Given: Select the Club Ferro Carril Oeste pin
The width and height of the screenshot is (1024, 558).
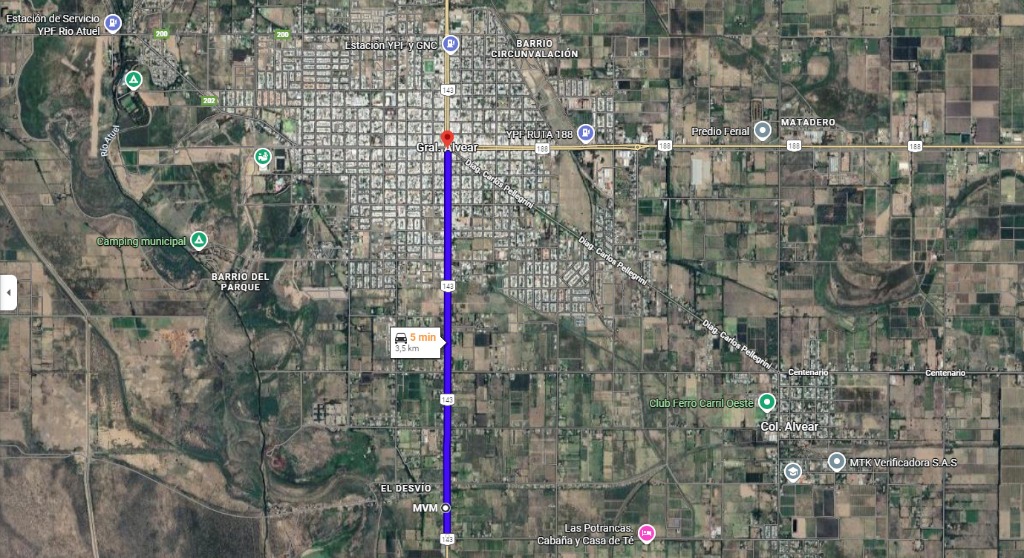Looking at the screenshot, I should tap(767, 403).
